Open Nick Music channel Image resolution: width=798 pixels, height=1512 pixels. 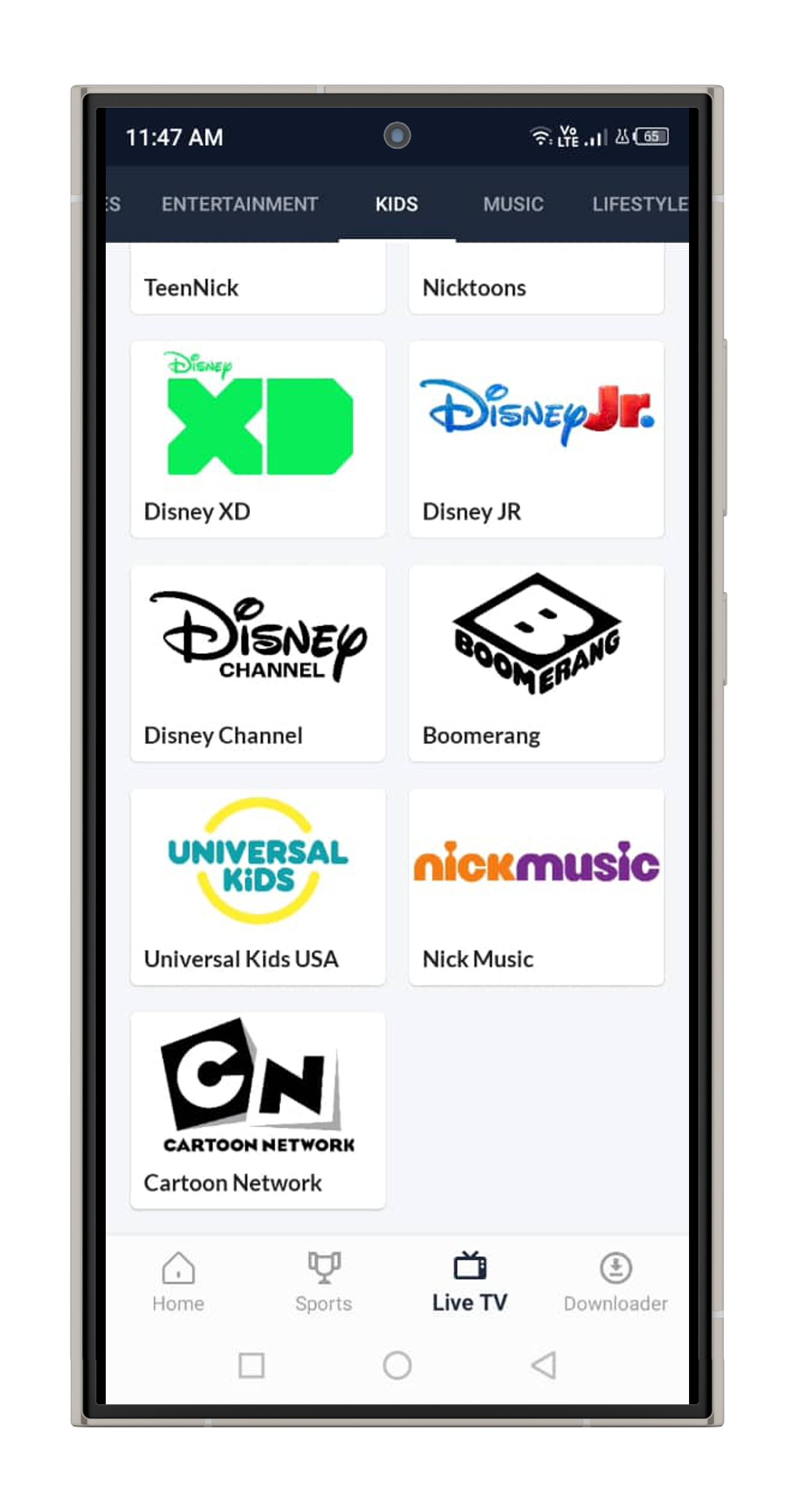tap(536, 887)
